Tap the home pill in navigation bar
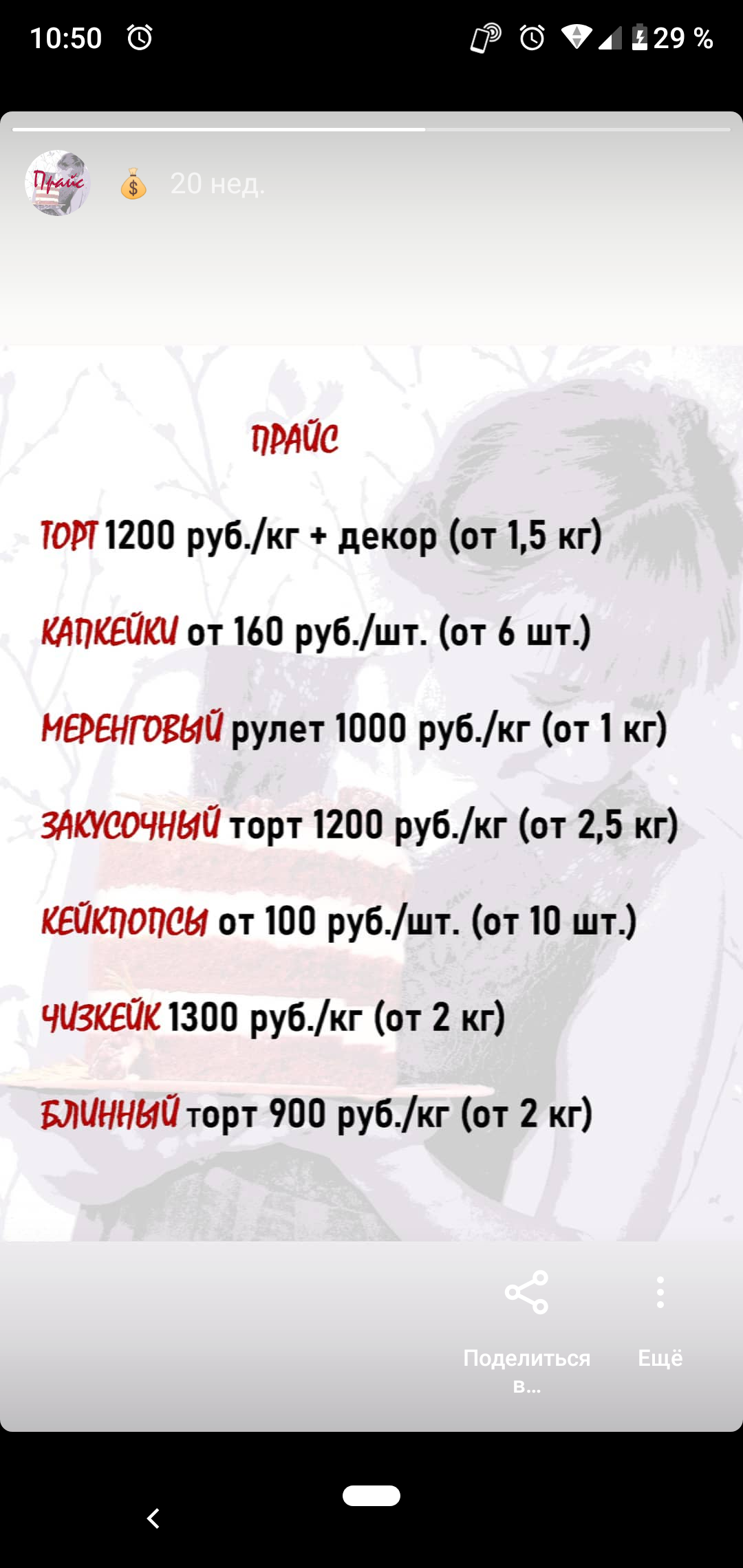 pos(371,1496)
